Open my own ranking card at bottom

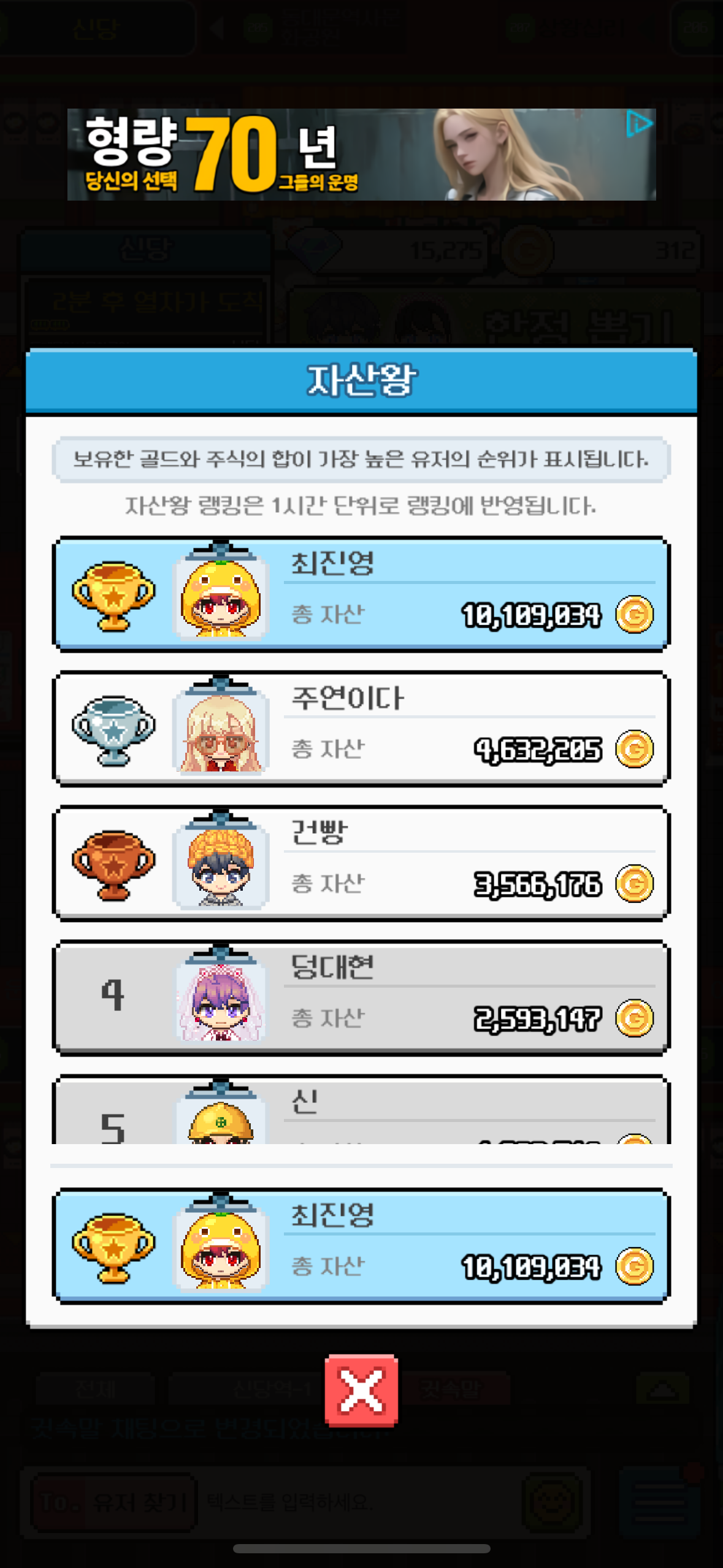[x=361, y=1245]
